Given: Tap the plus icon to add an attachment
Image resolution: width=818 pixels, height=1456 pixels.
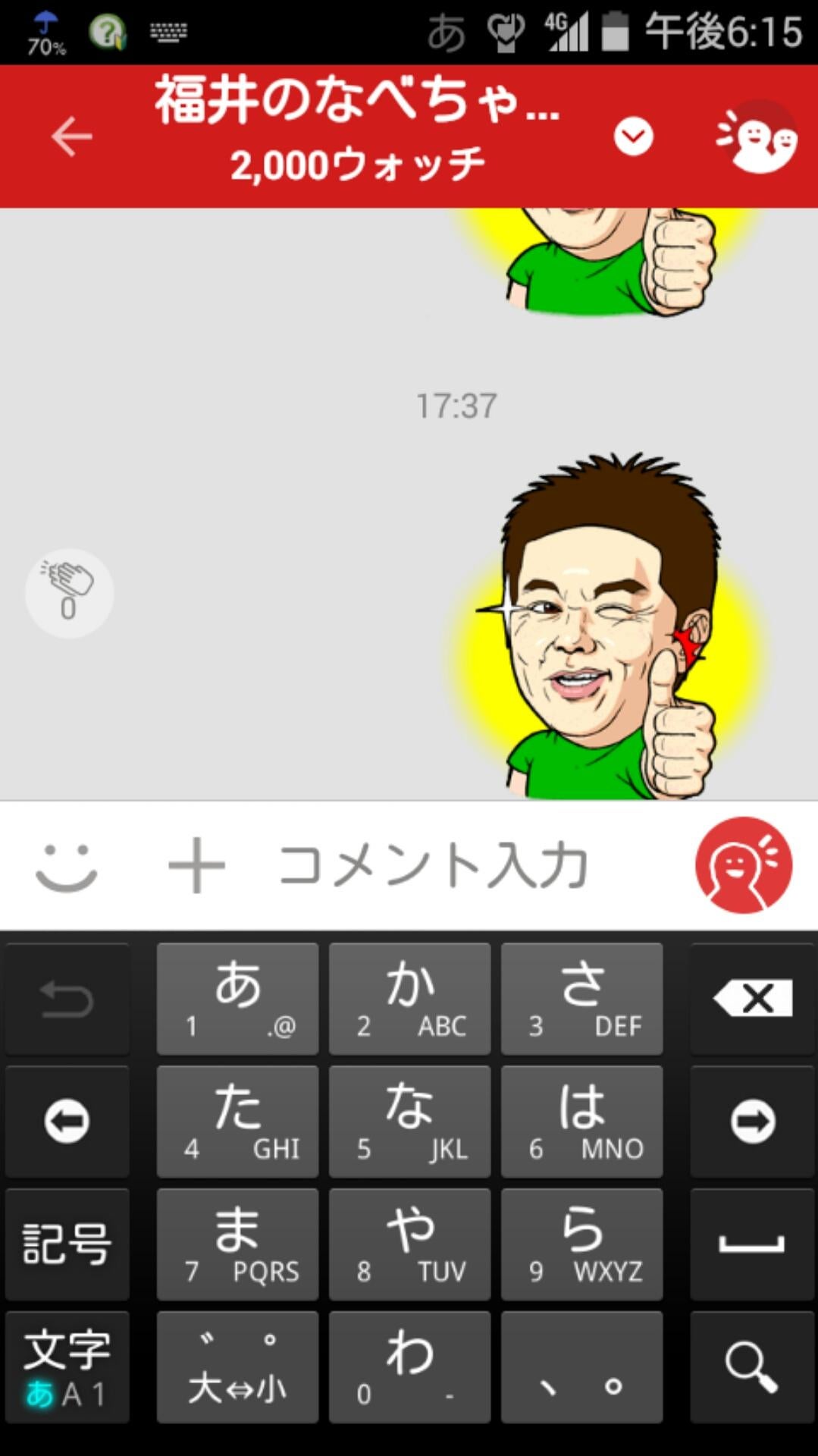Looking at the screenshot, I should coord(196,864).
